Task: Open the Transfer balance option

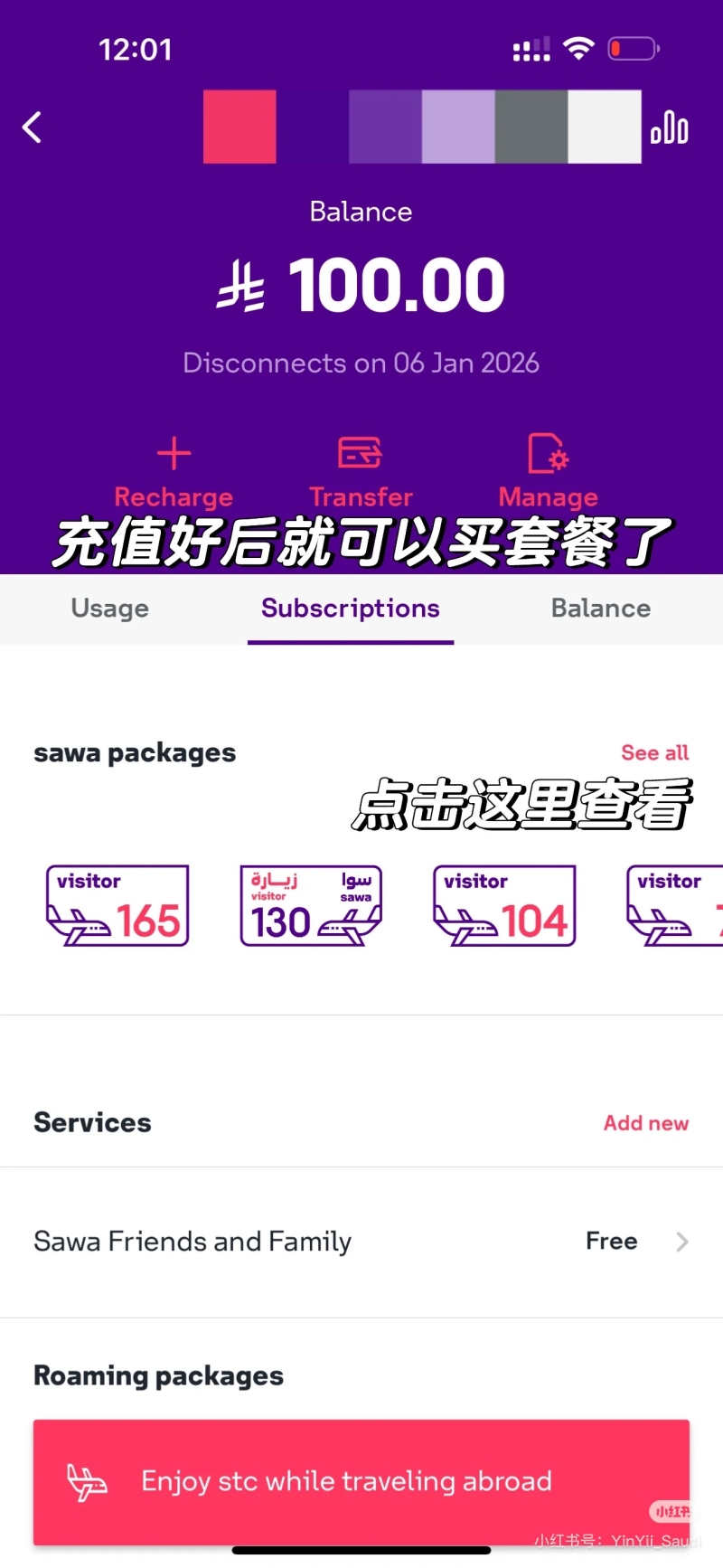Action: [361, 472]
